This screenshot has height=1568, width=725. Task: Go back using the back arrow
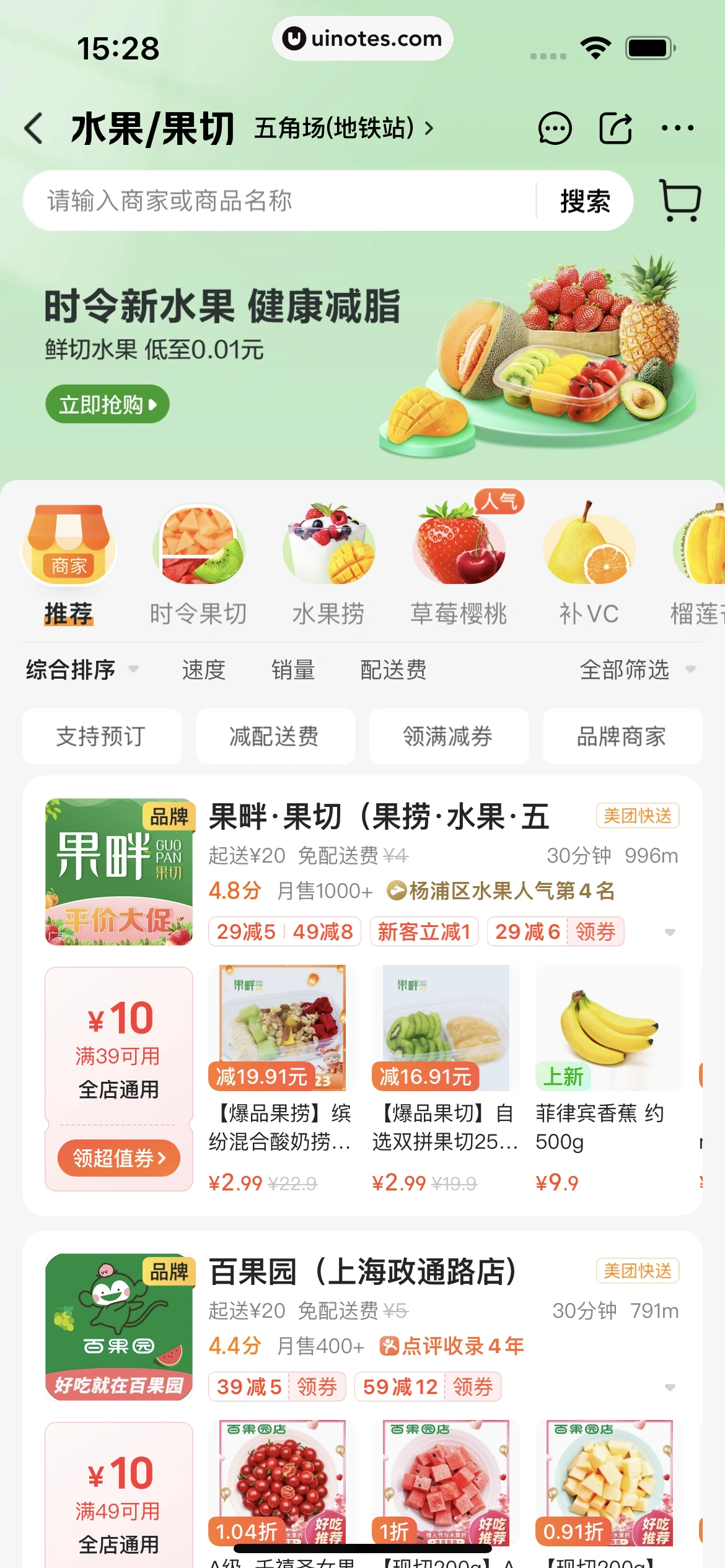click(x=33, y=128)
